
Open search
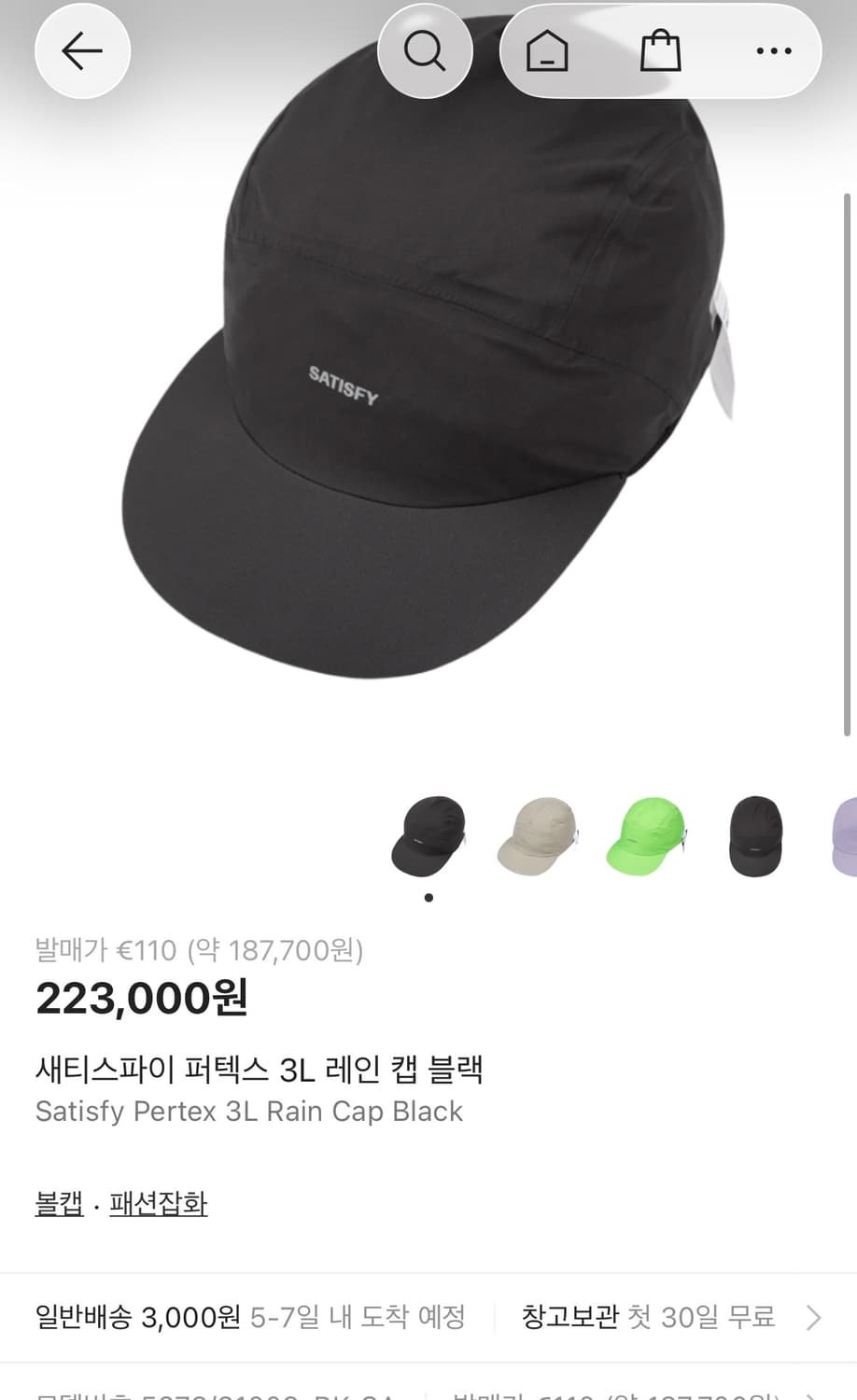click(426, 51)
